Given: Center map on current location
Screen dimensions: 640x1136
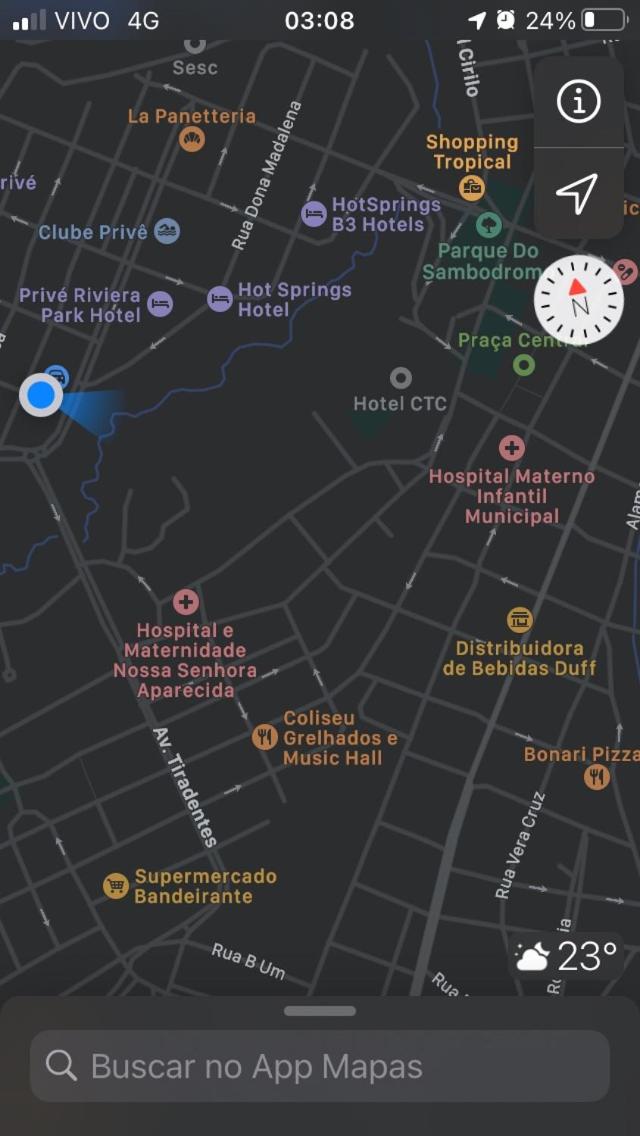Looking at the screenshot, I should (x=578, y=193).
